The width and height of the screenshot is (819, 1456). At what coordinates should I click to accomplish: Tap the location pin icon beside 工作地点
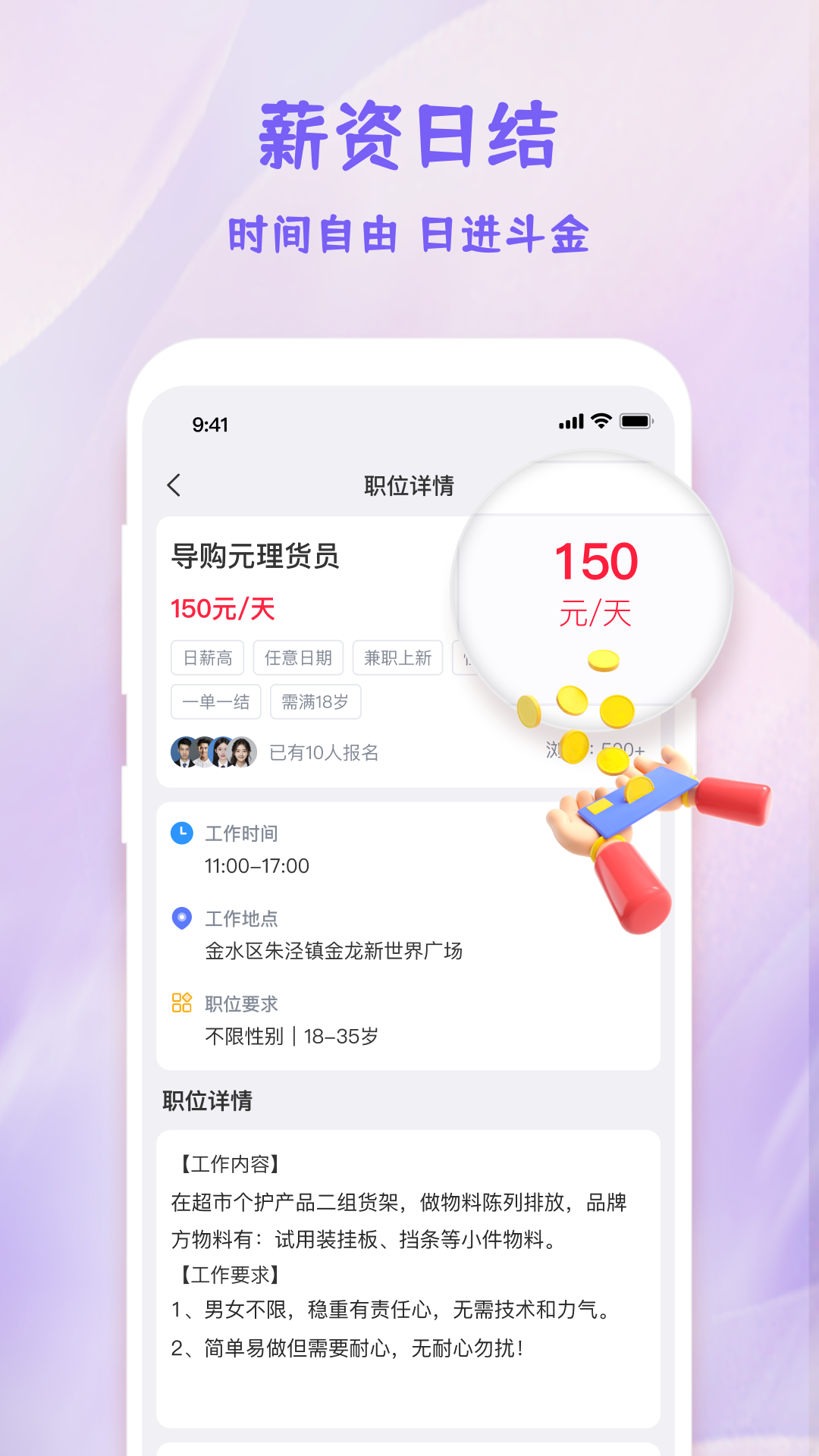point(182,918)
